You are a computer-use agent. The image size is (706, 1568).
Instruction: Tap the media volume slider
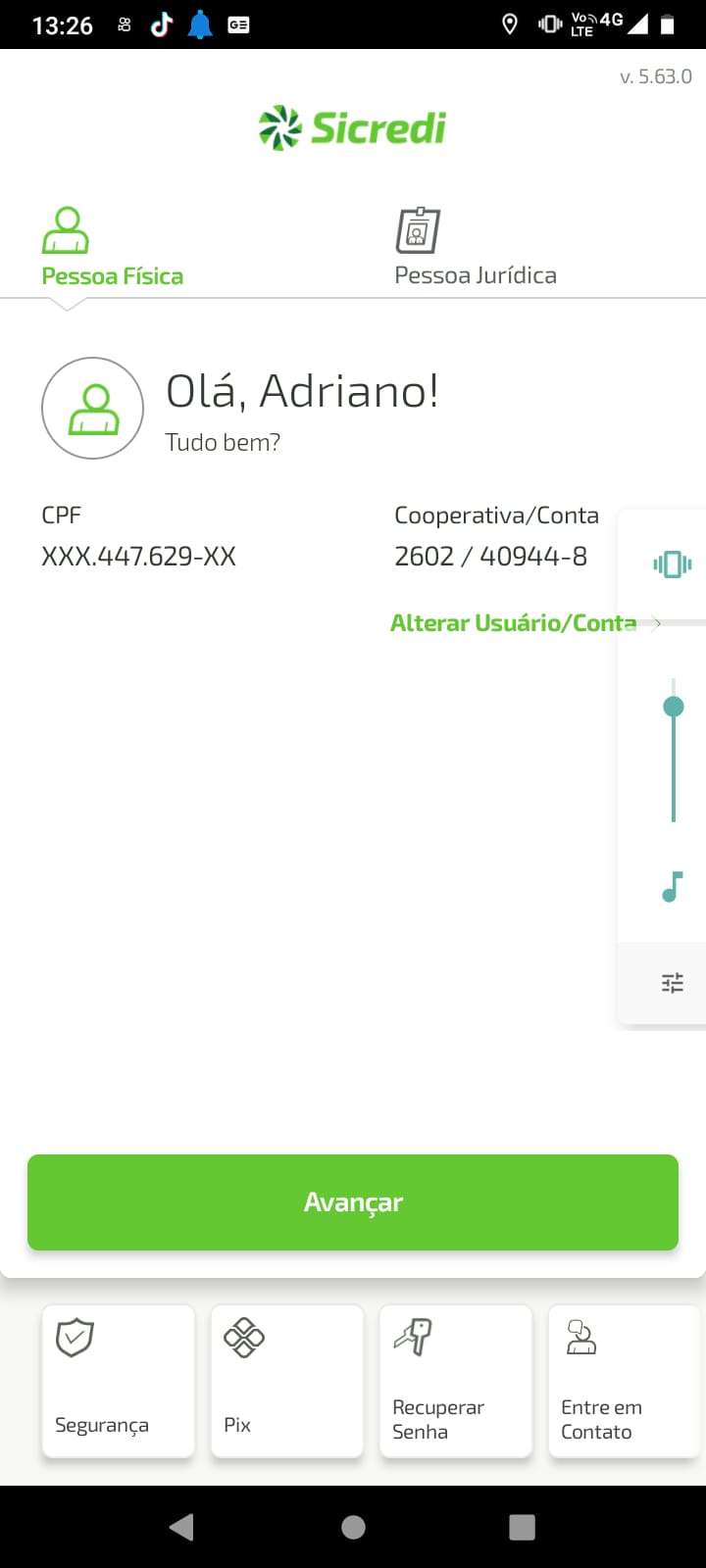point(673,750)
